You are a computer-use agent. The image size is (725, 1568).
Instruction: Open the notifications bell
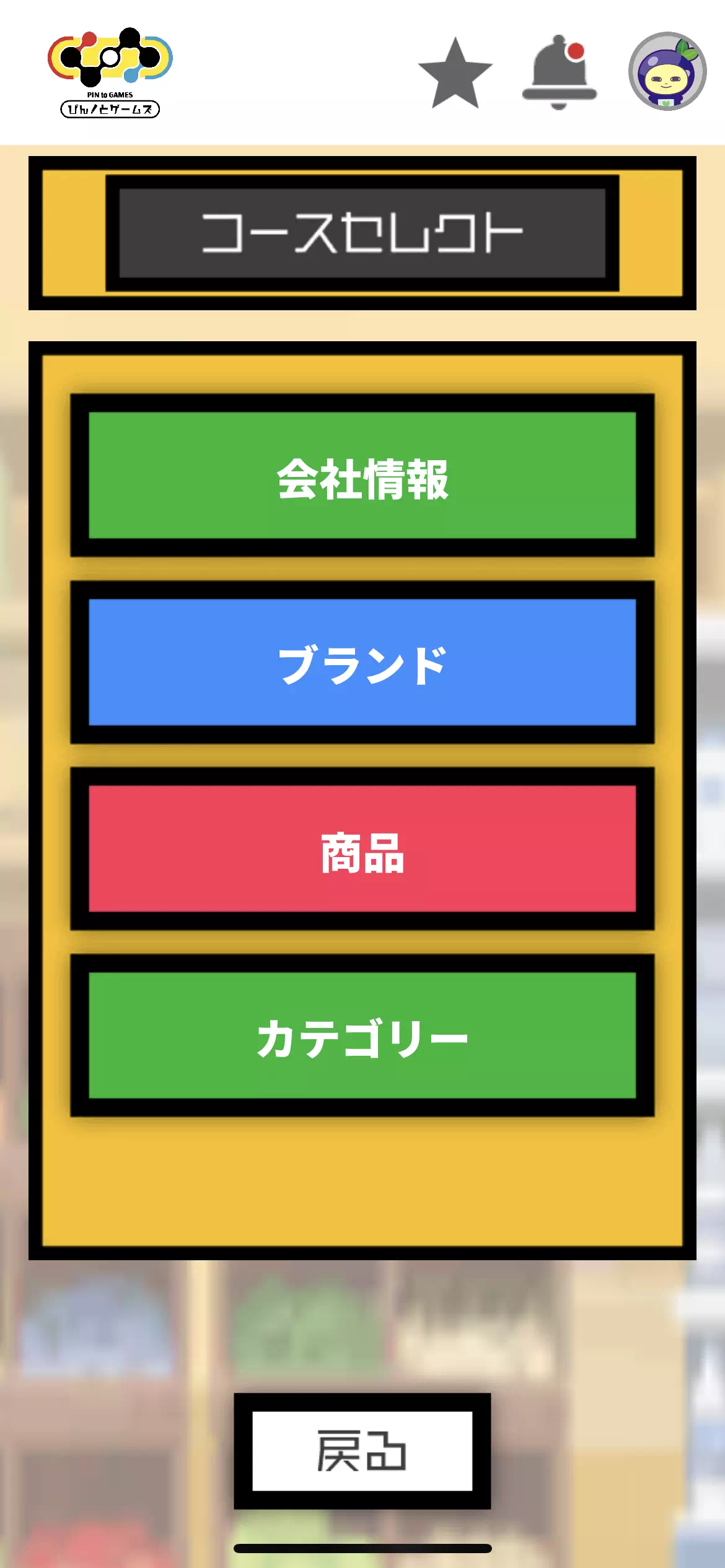(559, 72)
